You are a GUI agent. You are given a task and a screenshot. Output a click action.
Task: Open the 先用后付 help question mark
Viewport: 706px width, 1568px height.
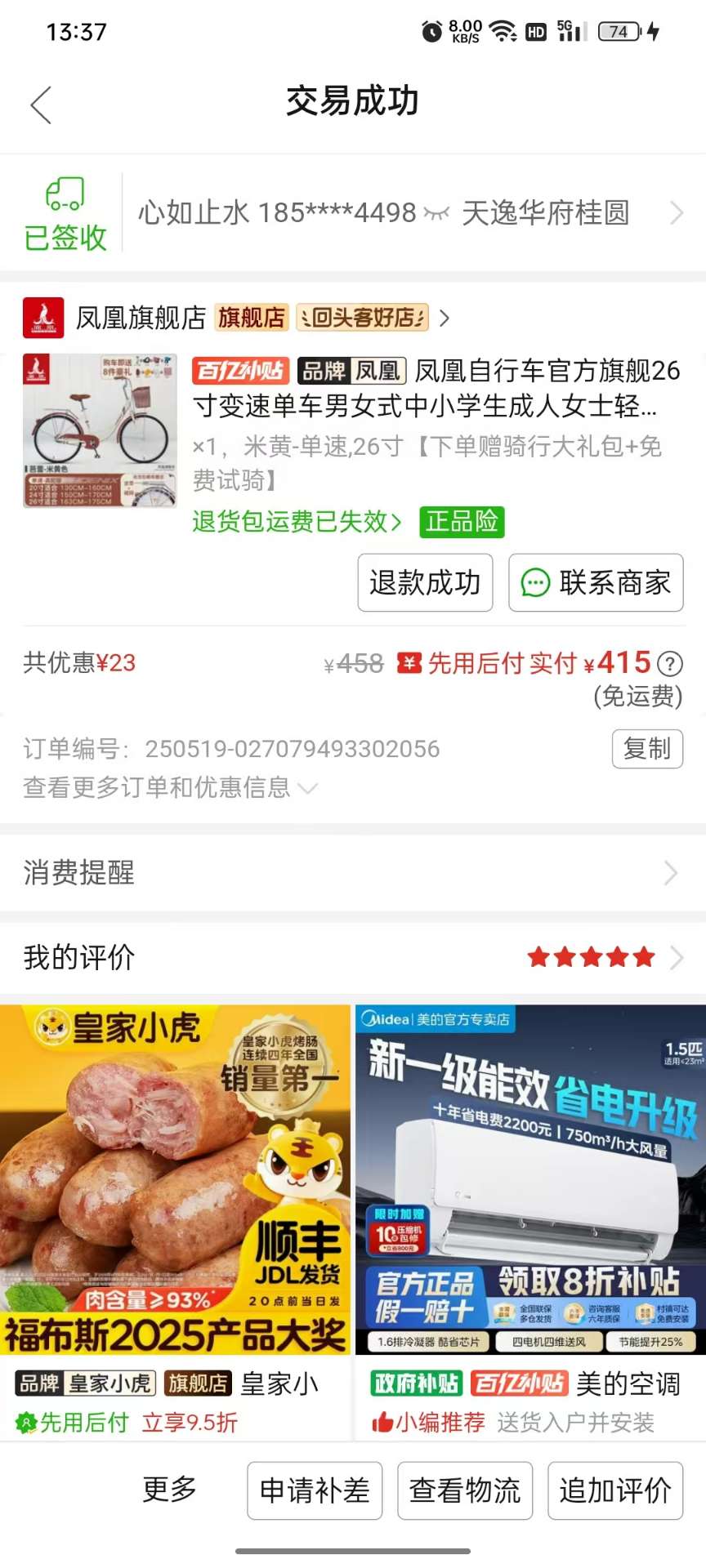coord(670,663)
